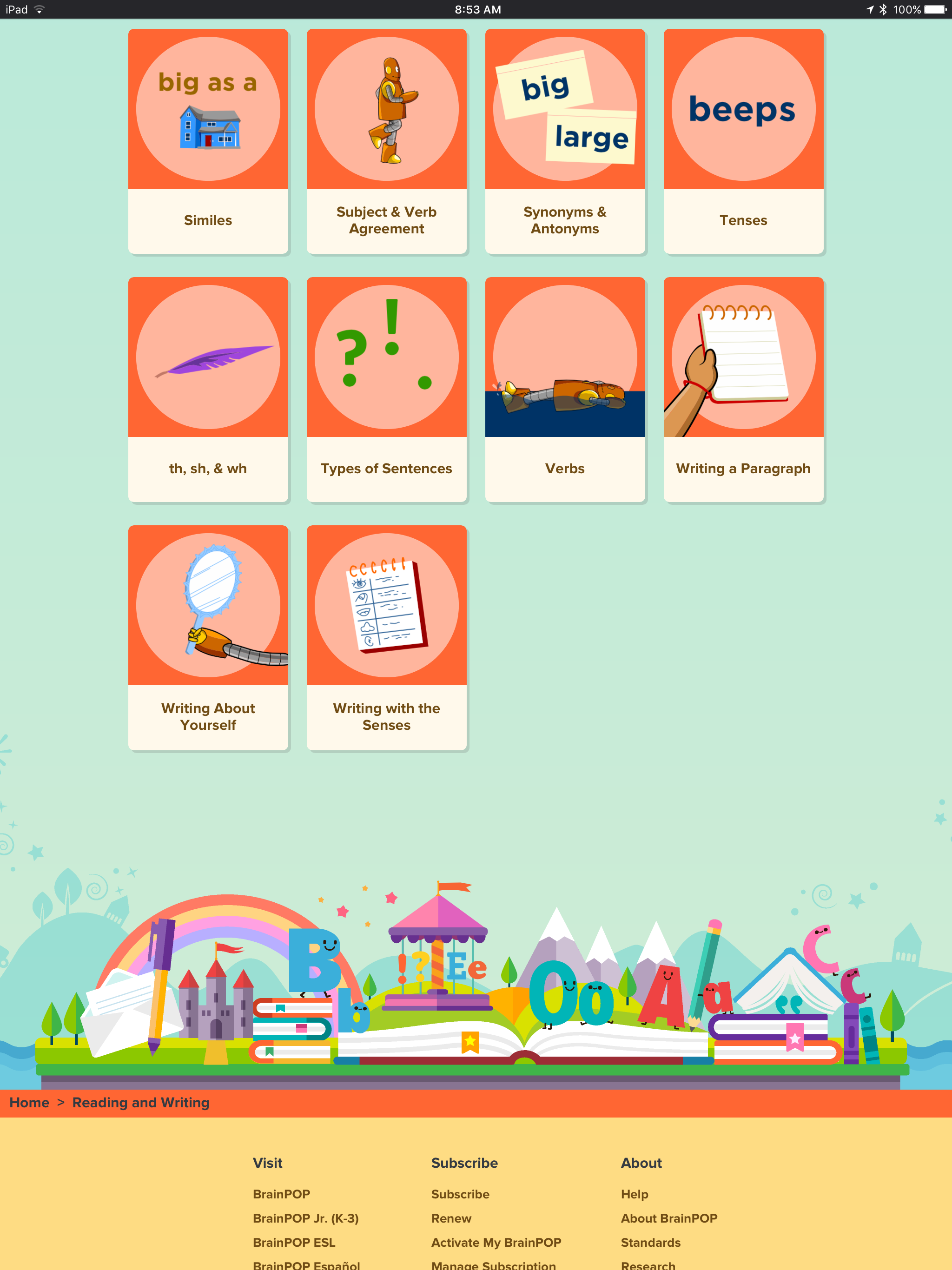The image size is (952, 1270).
Task: Go to Home in the breadcrumb
Action: [x=29, y=1102]
